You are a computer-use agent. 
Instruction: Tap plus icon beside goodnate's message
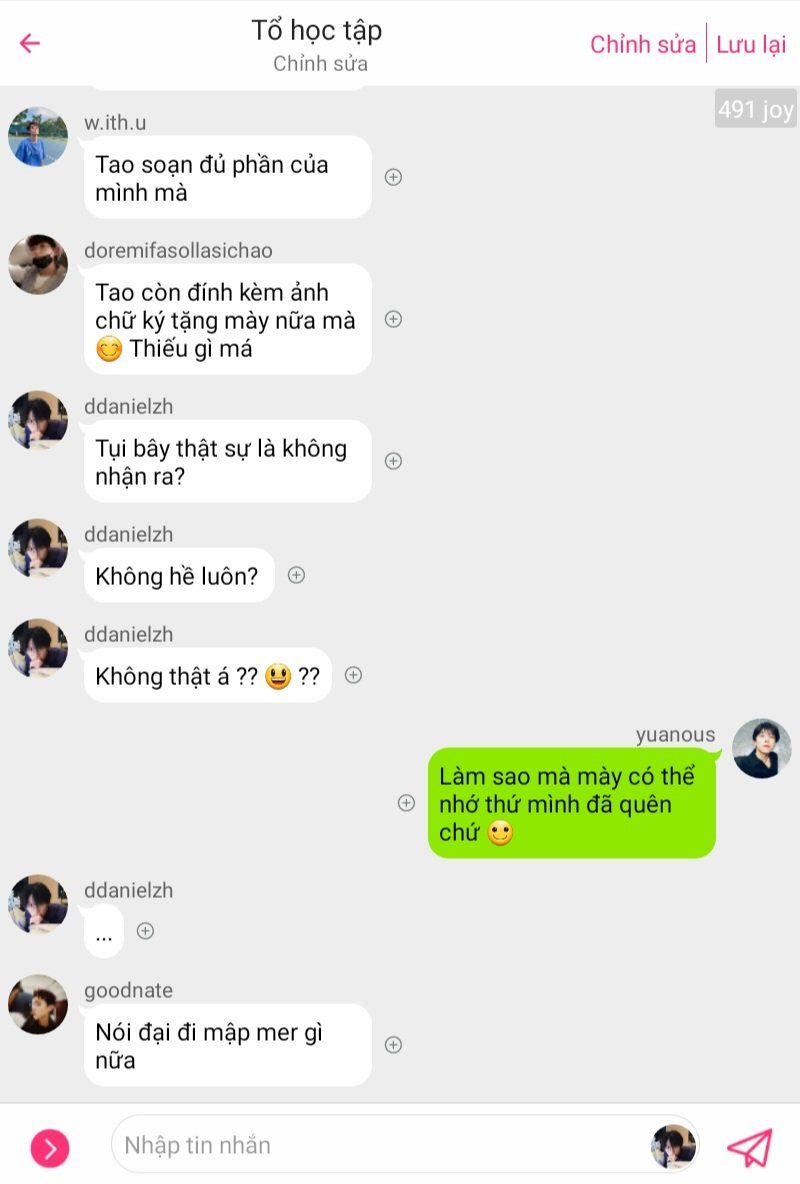pos(394,1045)
